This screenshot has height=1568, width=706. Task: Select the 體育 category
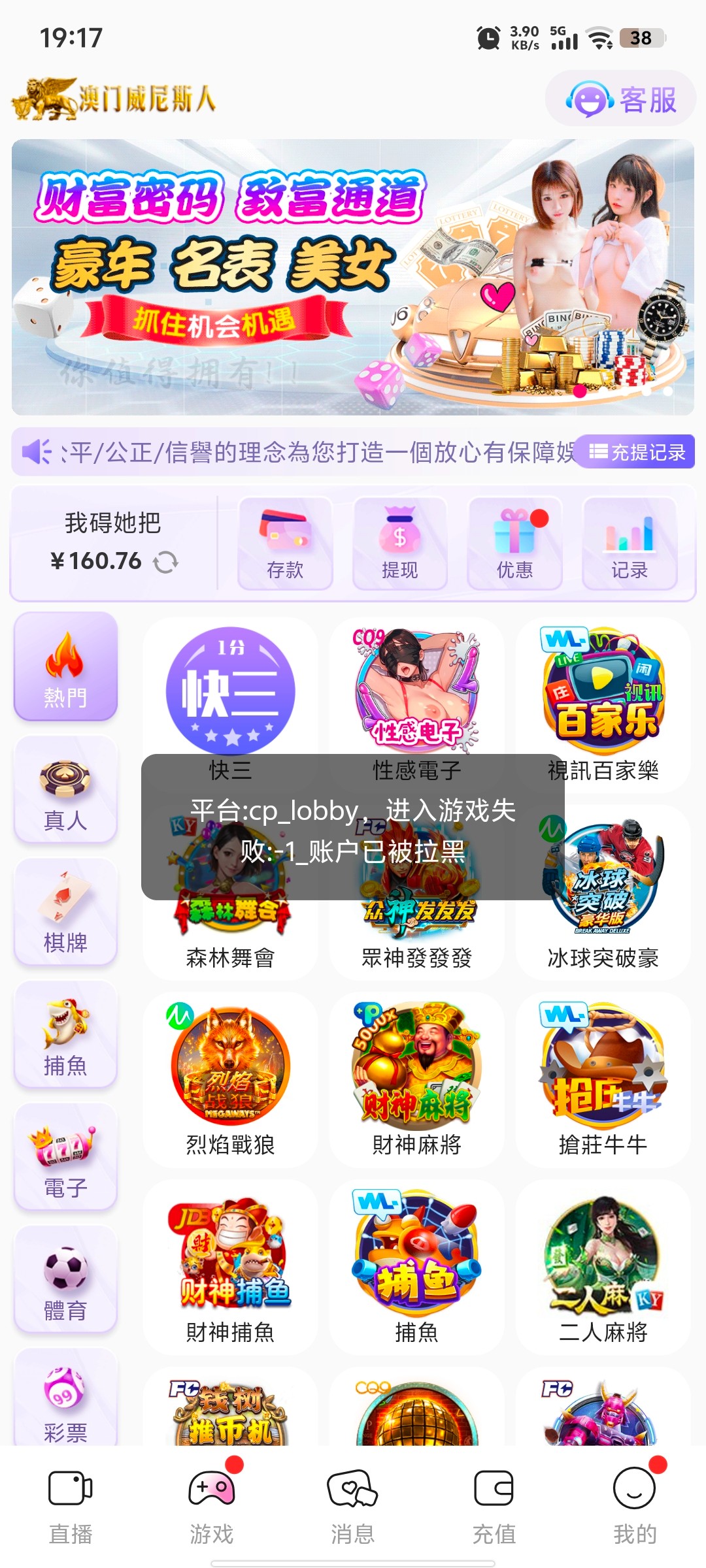tap(65, 1280)
